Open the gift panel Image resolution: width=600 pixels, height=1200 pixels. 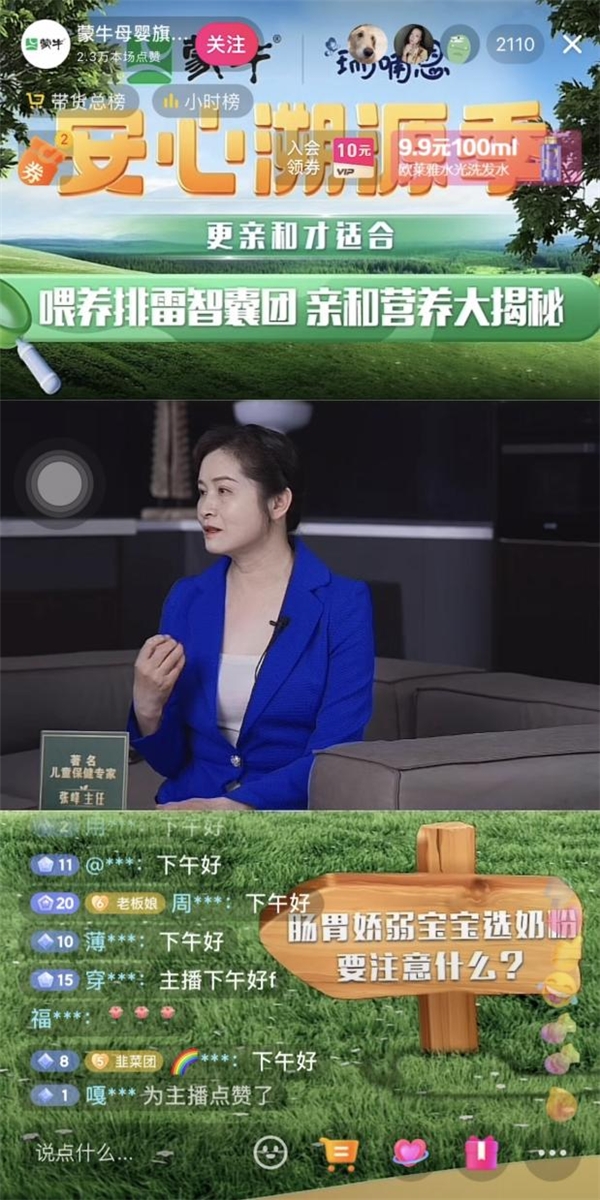[481, 1153]
